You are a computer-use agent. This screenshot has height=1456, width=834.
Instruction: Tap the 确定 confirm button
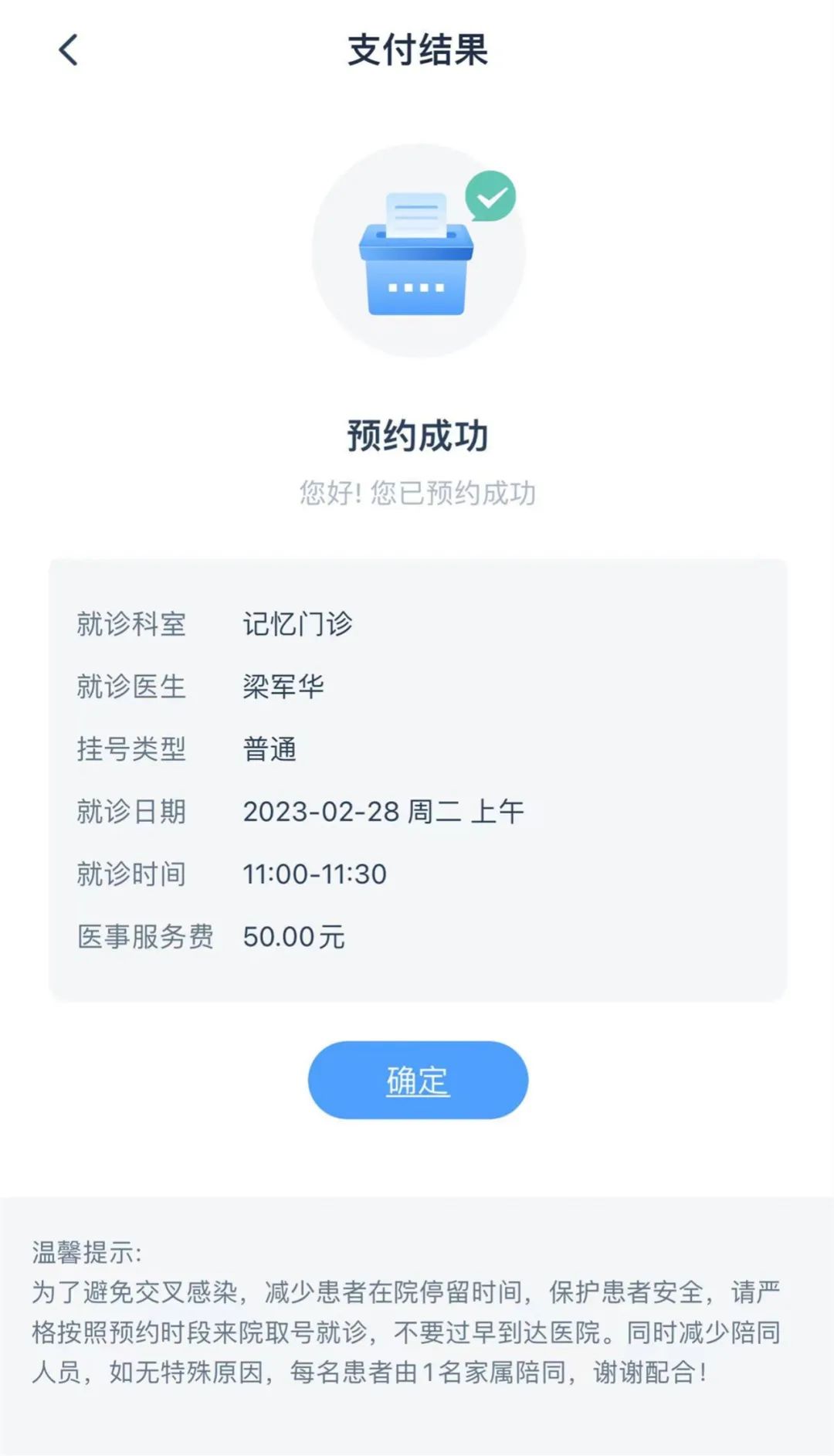click(x=418, y=1080)
